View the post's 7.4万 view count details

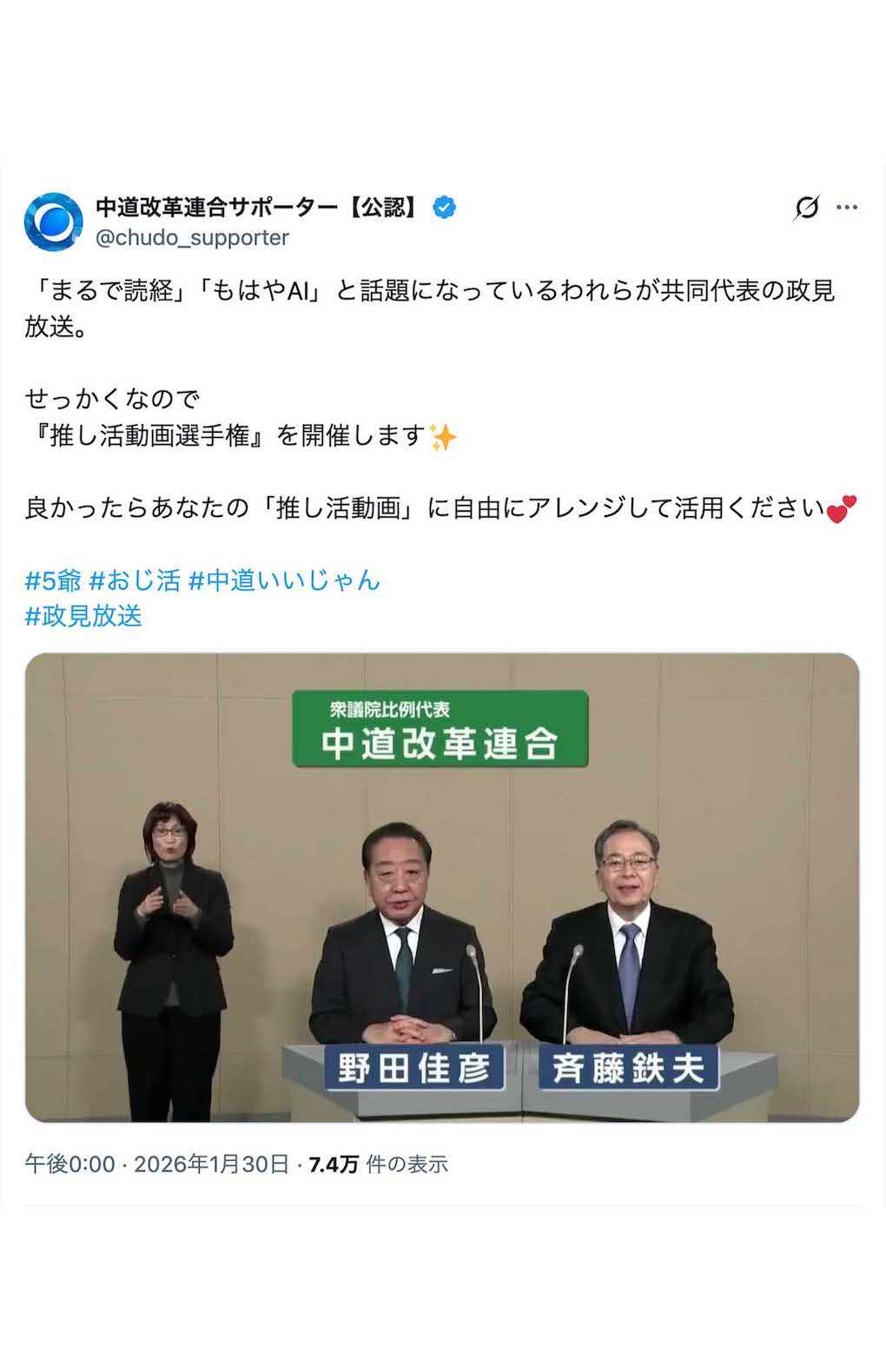click(x=378, y=1164)
